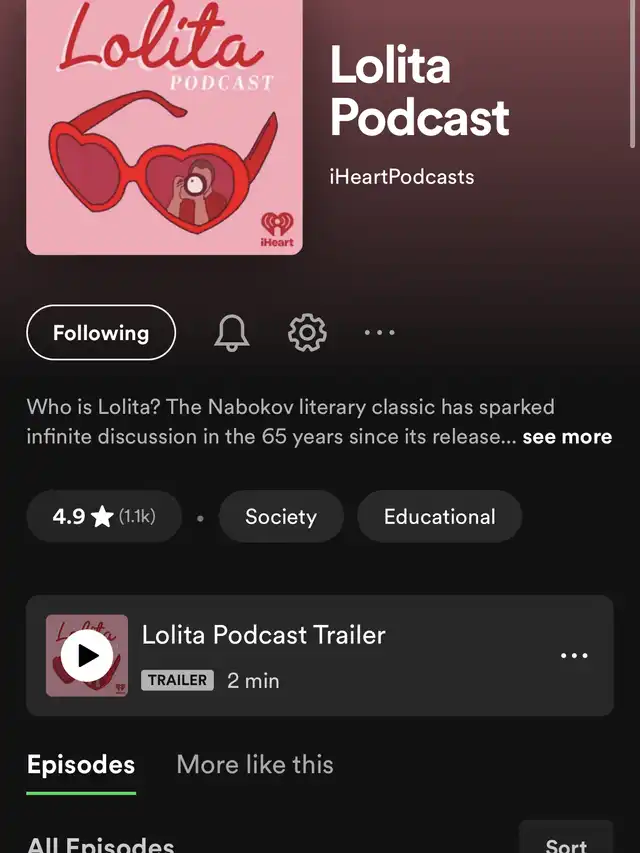Sort the episodes list
This screenshot has width=640, height=853.
tap(566, 842)
